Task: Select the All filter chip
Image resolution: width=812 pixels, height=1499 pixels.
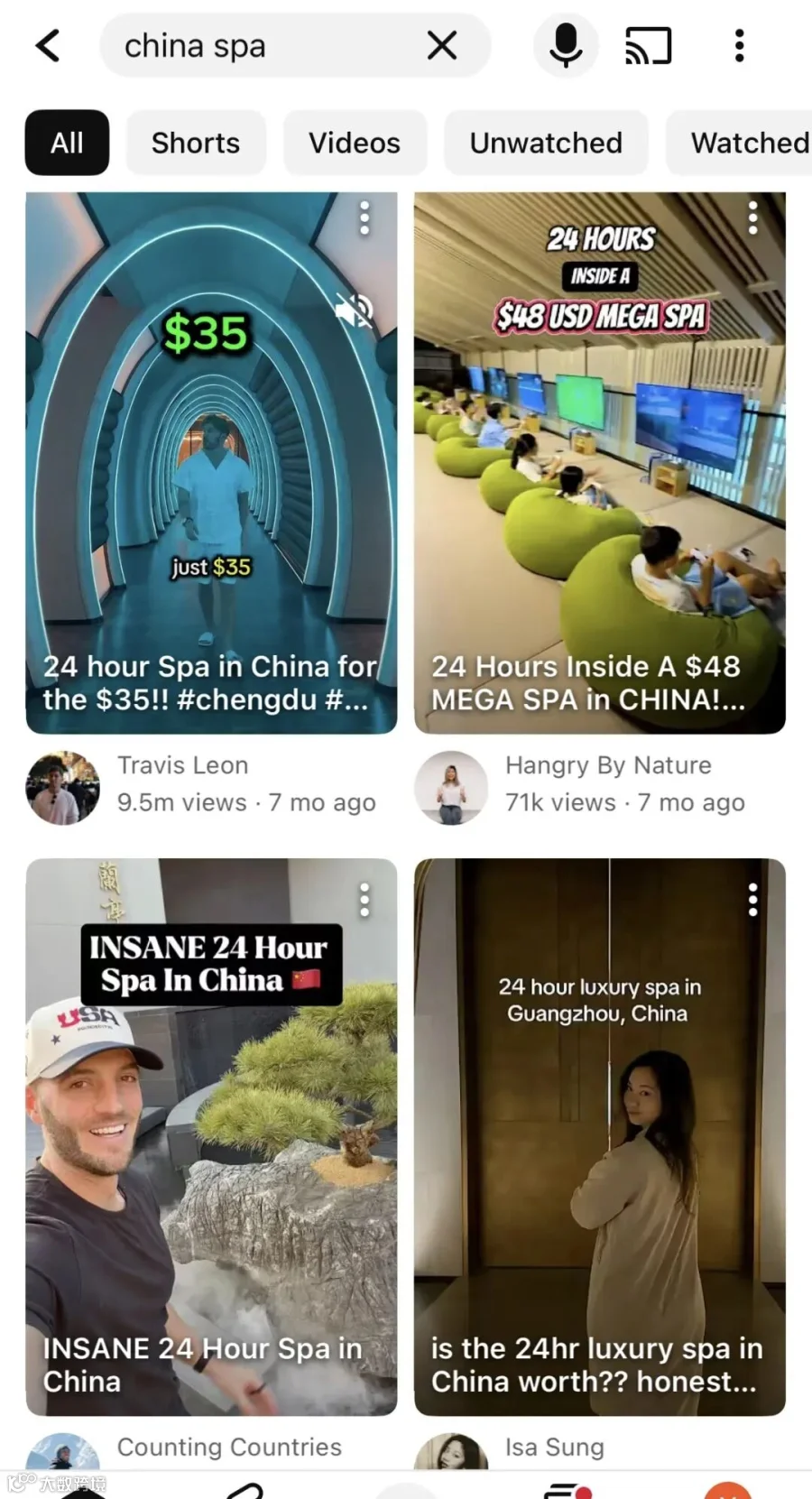Action: [x=67, y=143]
